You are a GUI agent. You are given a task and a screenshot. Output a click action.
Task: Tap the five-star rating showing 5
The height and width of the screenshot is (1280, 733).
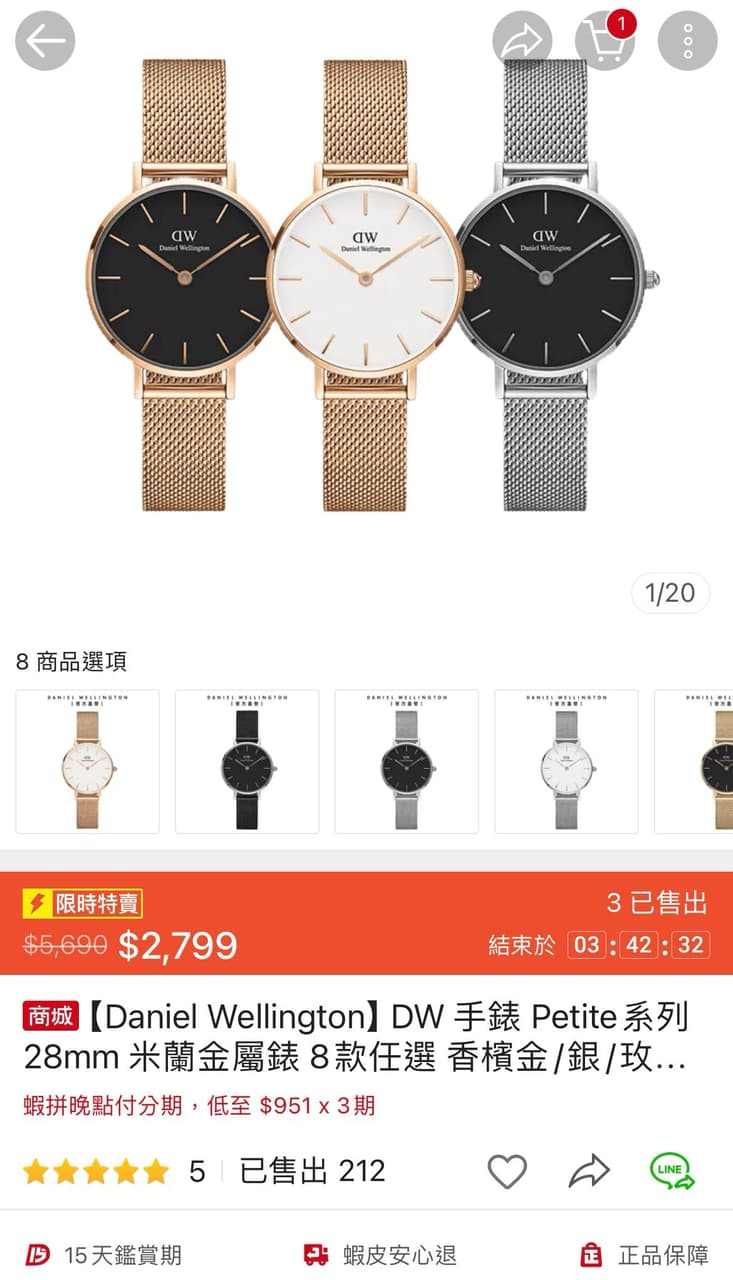(x=95, y=1171)
